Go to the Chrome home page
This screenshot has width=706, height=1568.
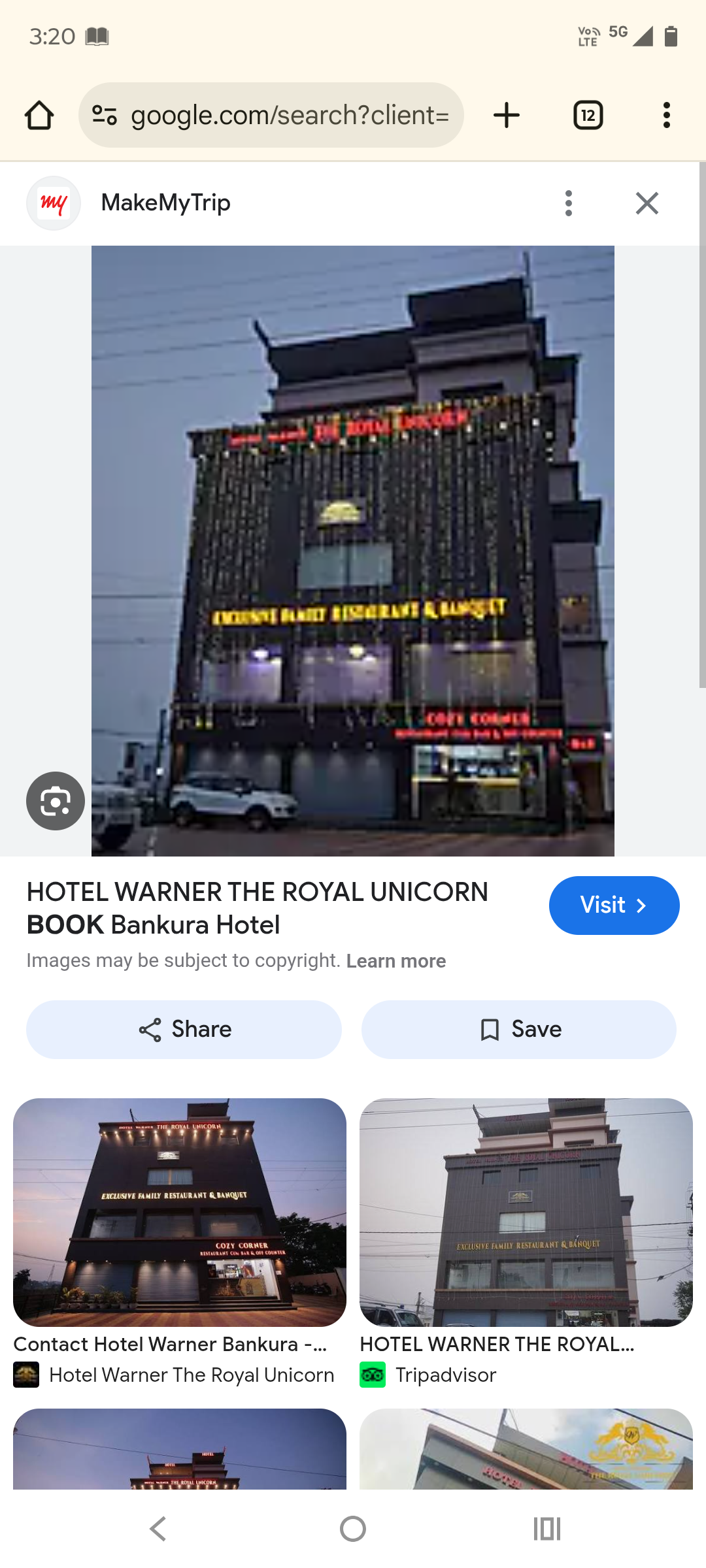pos(39,116)
